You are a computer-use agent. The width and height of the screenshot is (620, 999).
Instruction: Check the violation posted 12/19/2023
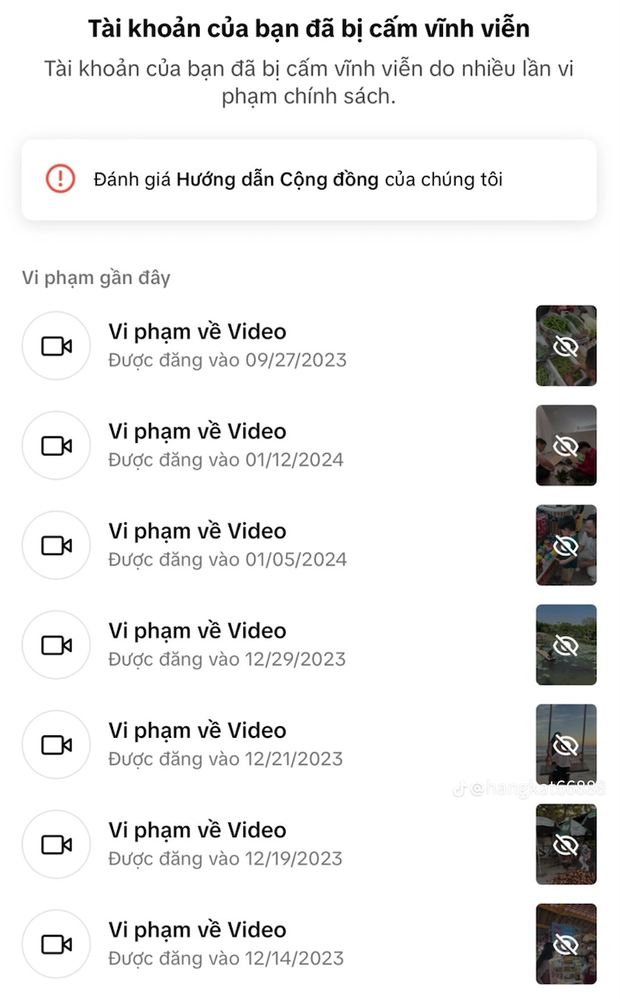[308, 844]
